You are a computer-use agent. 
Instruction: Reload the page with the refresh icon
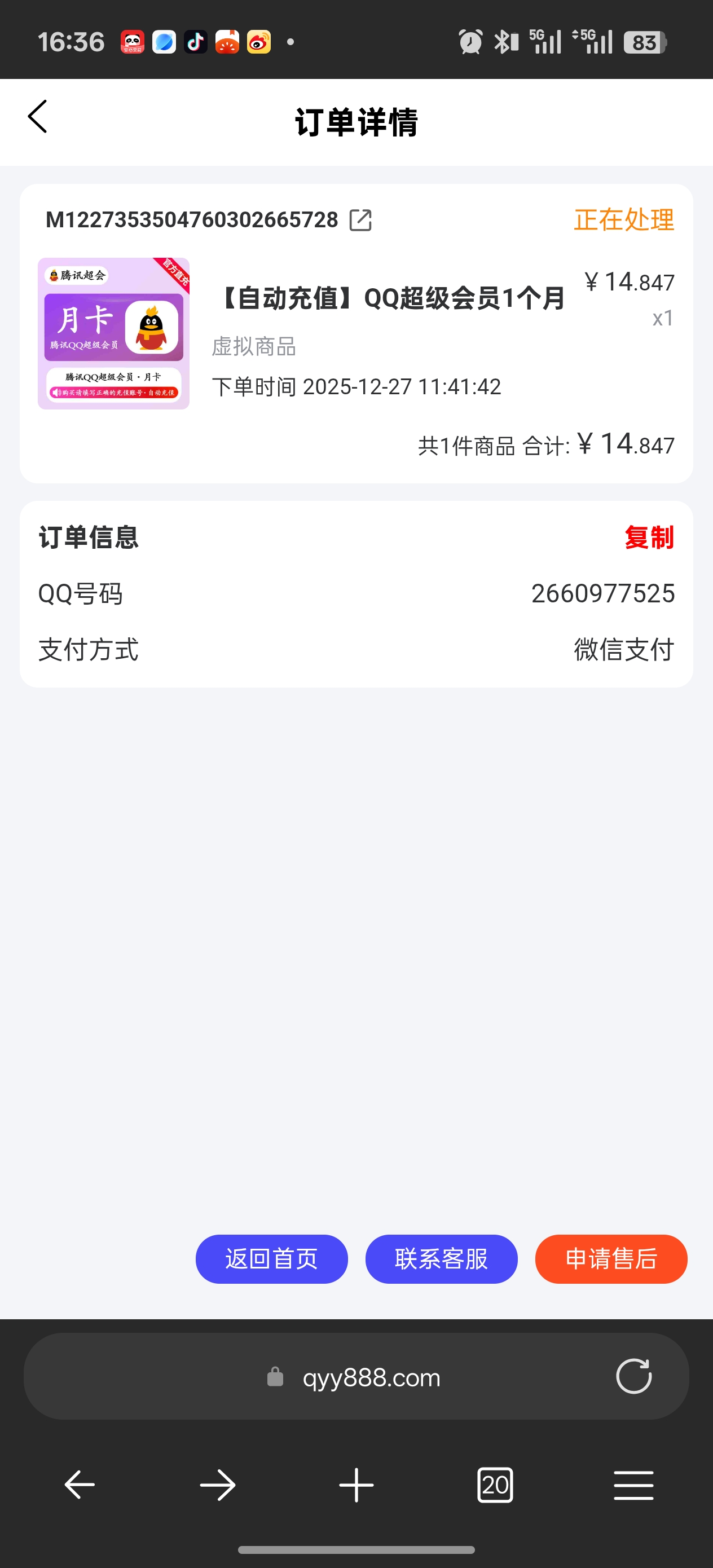(x=633, y=1376)
